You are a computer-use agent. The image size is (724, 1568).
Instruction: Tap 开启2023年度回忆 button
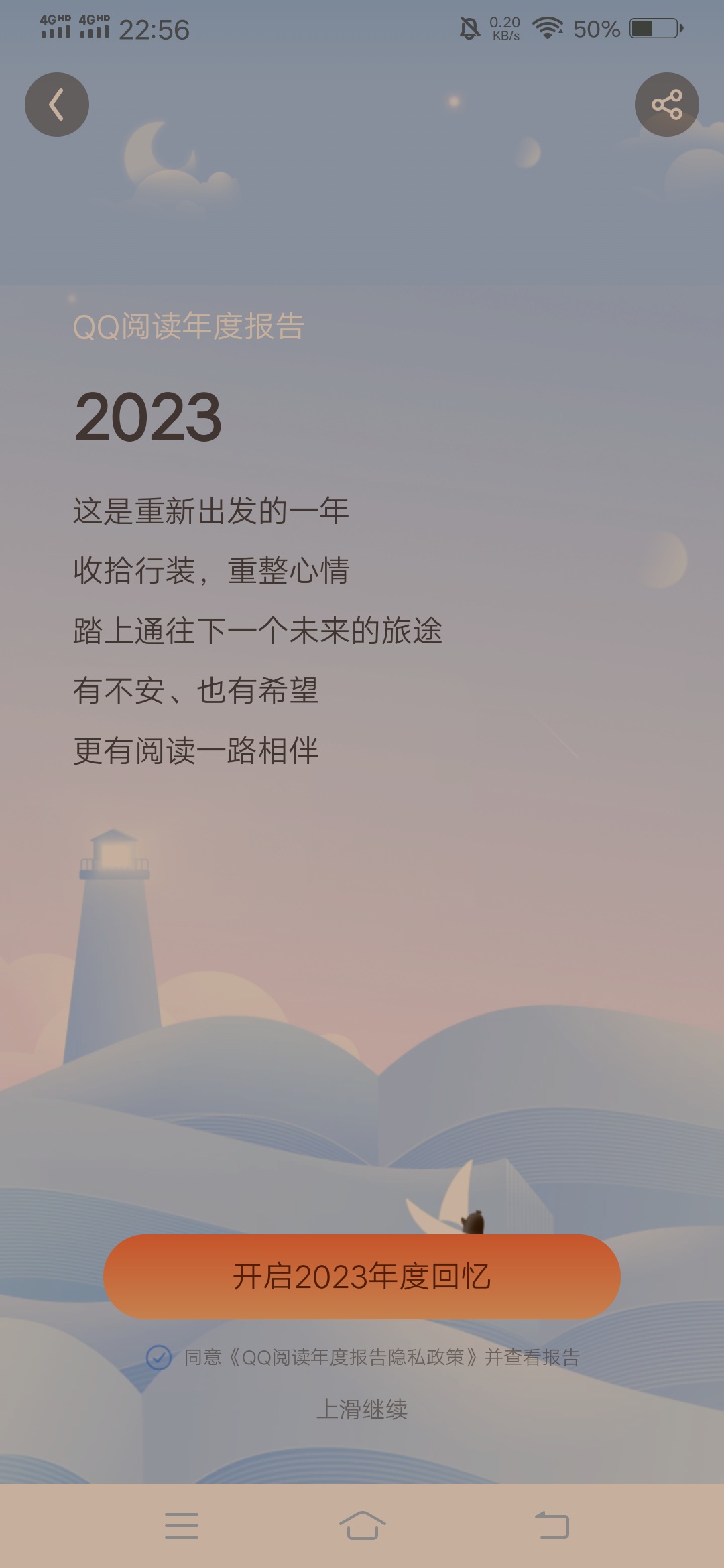pyautogui.click(x=362, y=1277)
